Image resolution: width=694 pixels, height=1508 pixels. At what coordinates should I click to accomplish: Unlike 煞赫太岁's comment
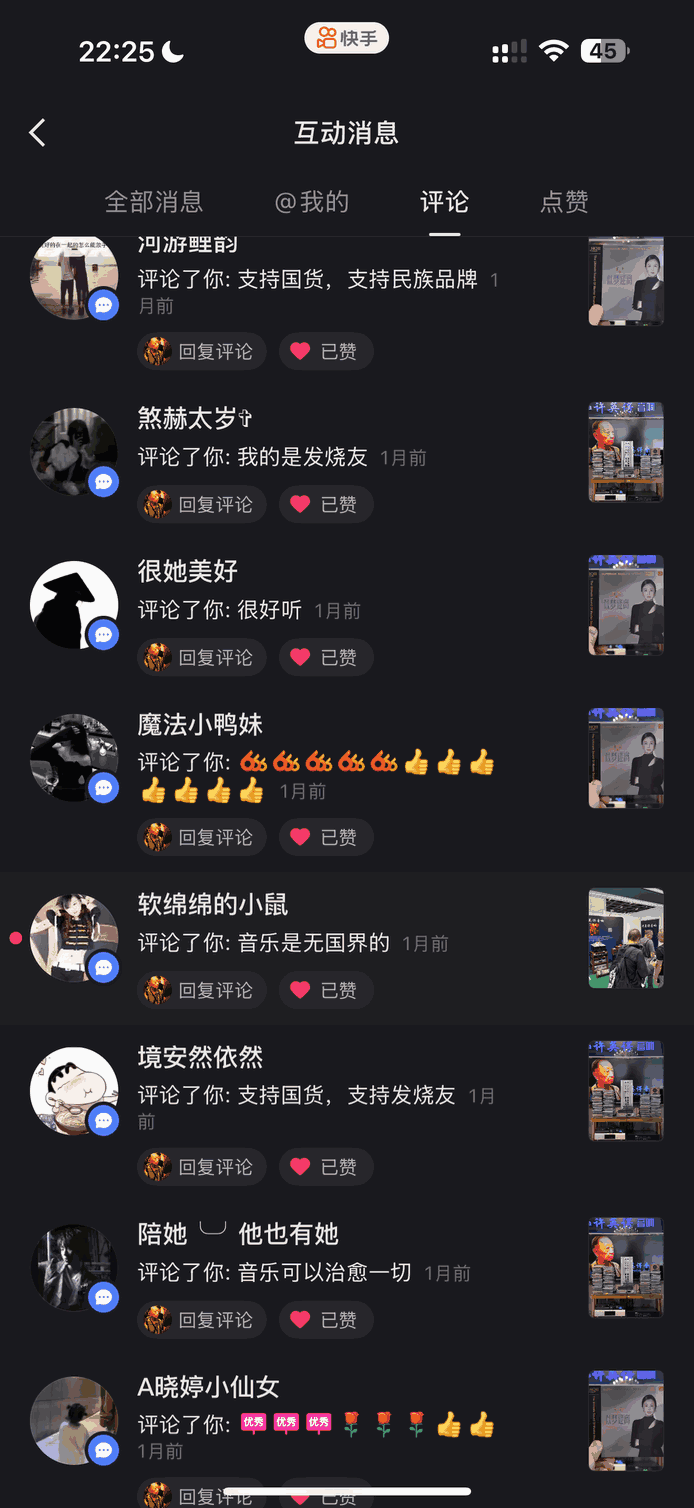coord(326,504)
